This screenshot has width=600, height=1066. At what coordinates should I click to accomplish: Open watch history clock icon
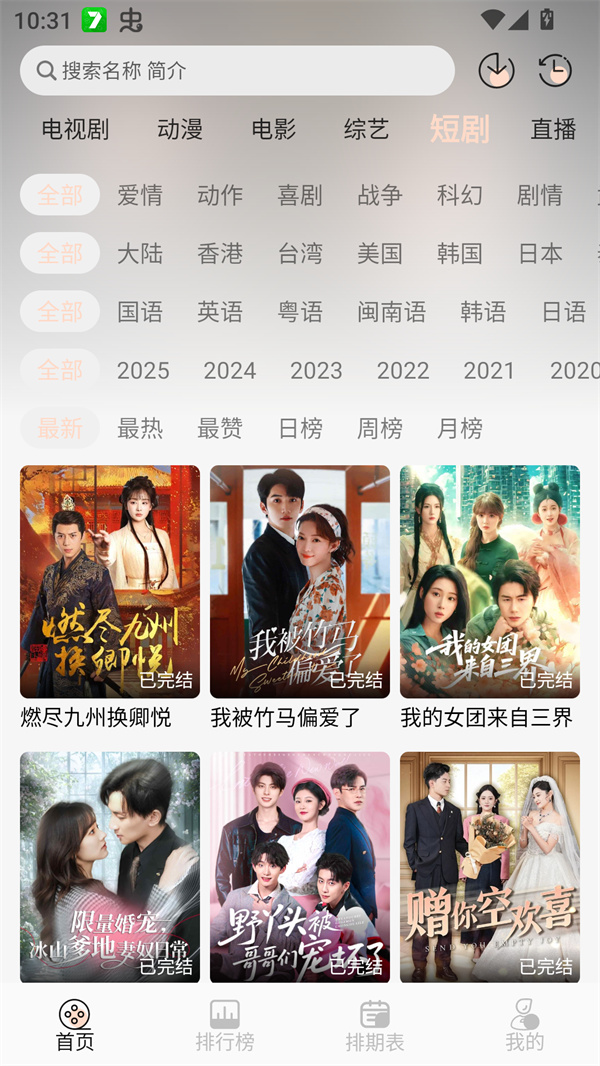554,70
